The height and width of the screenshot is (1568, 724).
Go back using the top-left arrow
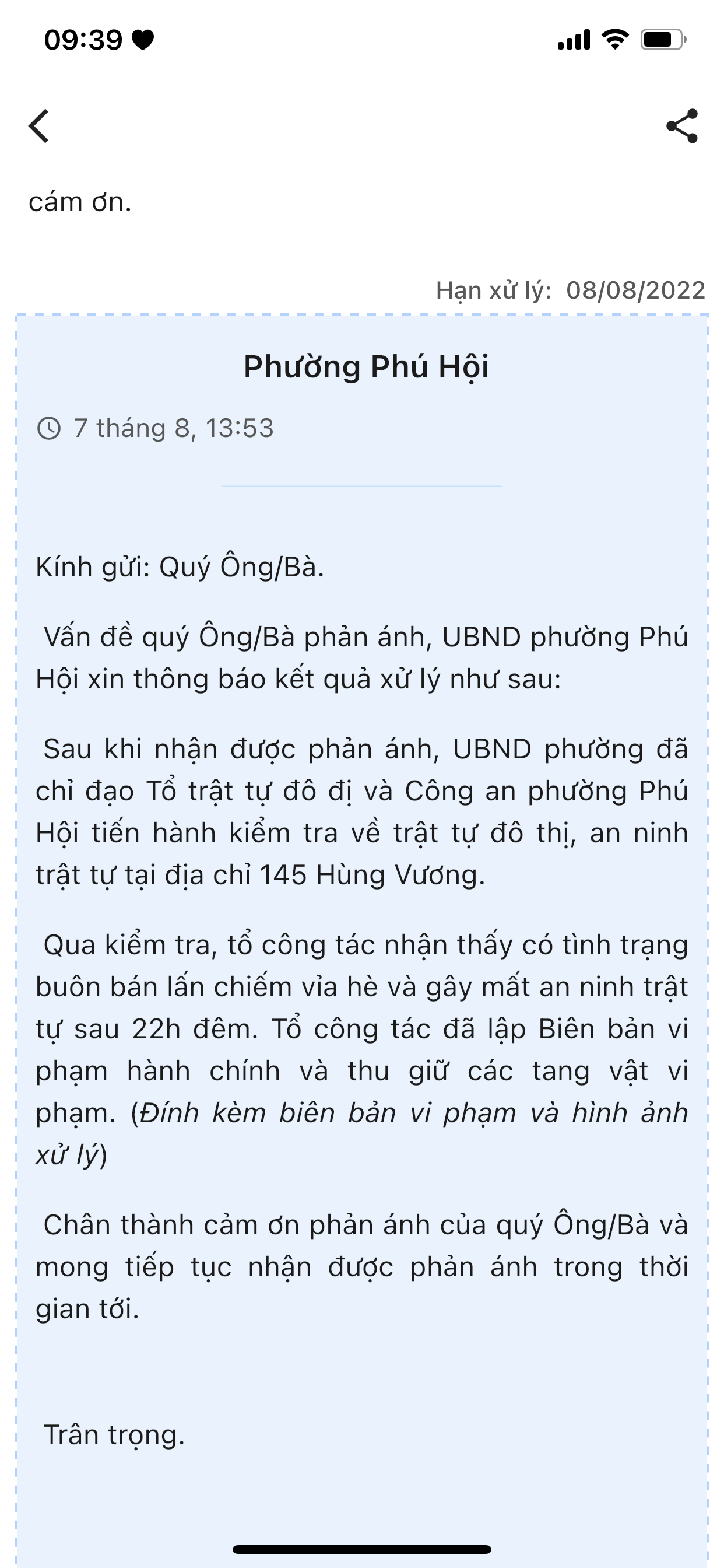(x=39, y=126)
